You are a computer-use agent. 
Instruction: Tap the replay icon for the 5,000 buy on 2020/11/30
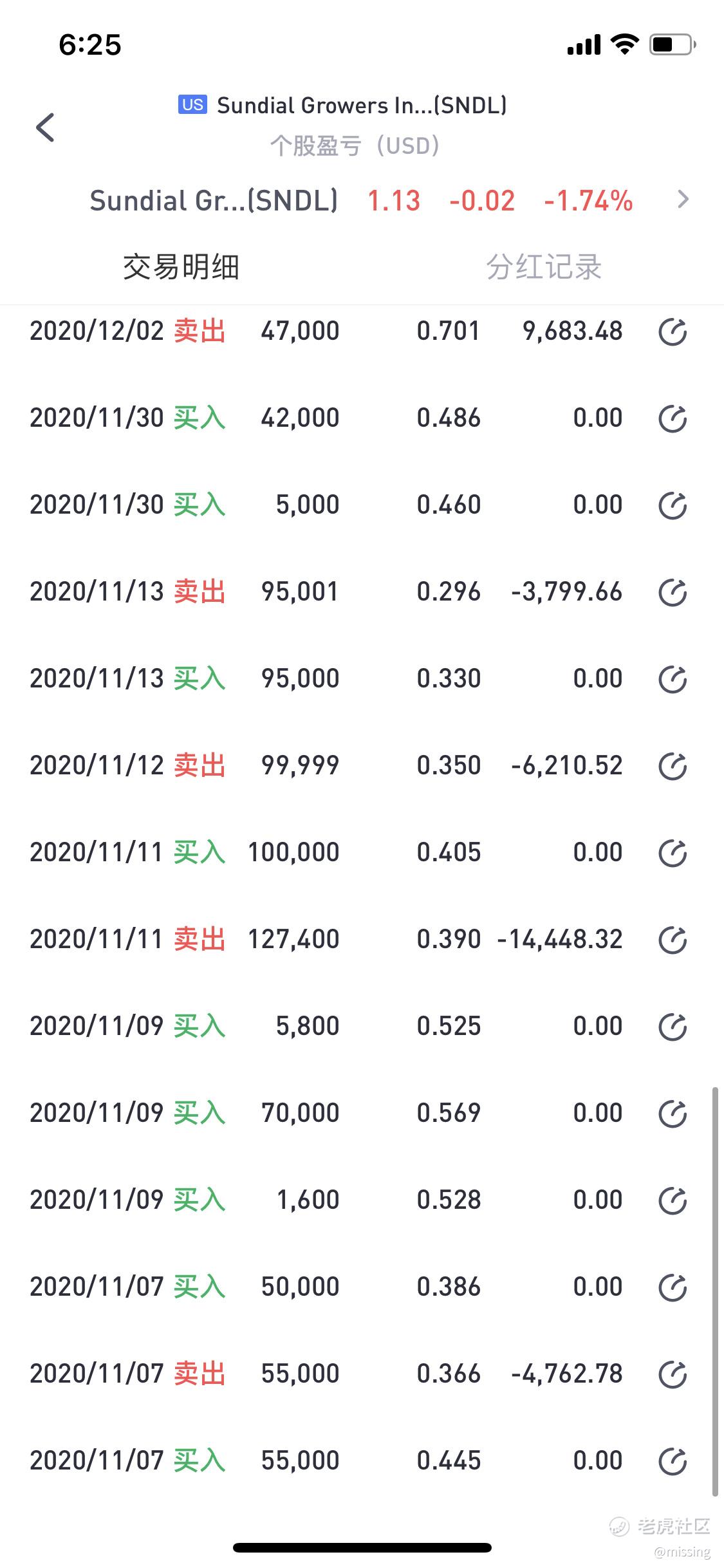click(673, 506)
